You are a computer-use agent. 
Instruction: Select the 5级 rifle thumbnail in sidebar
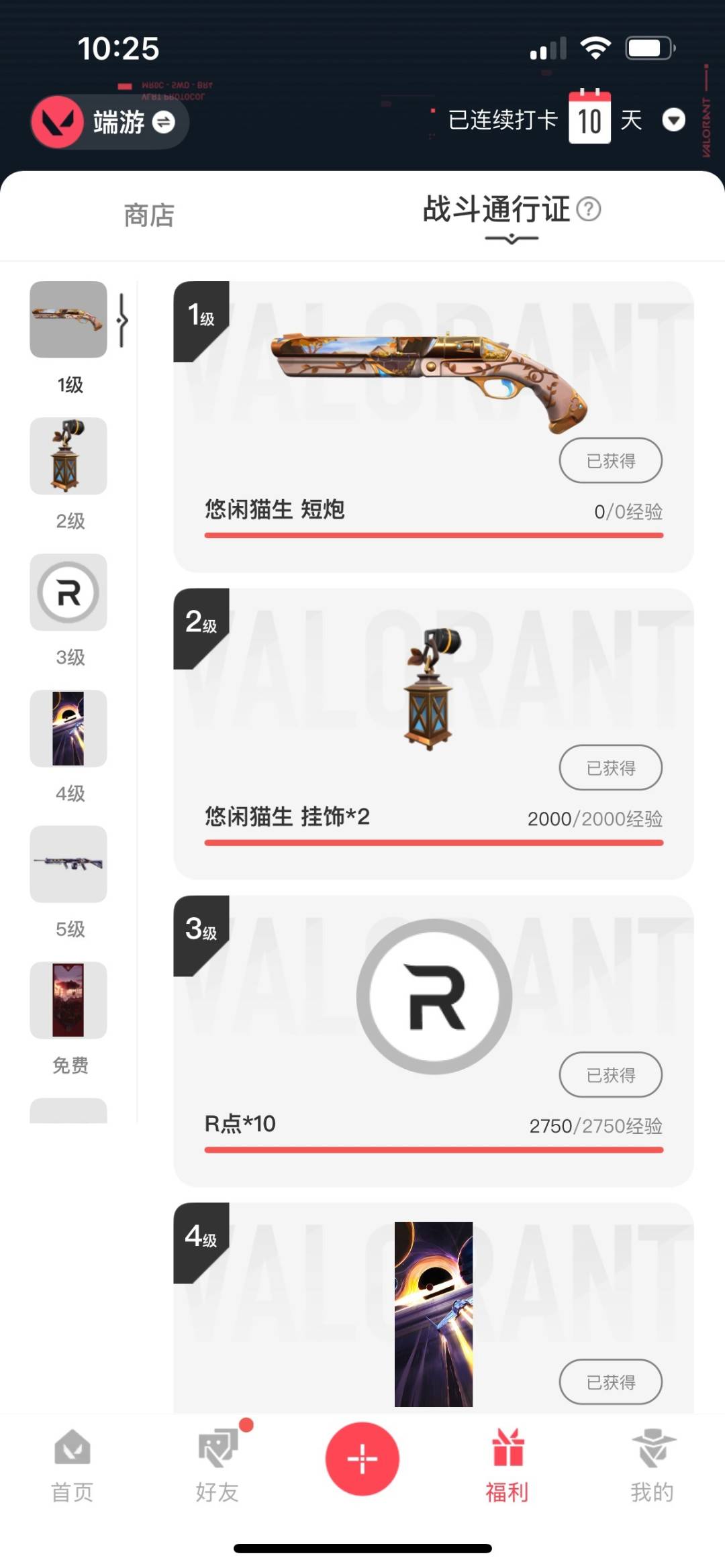(68, 864)
